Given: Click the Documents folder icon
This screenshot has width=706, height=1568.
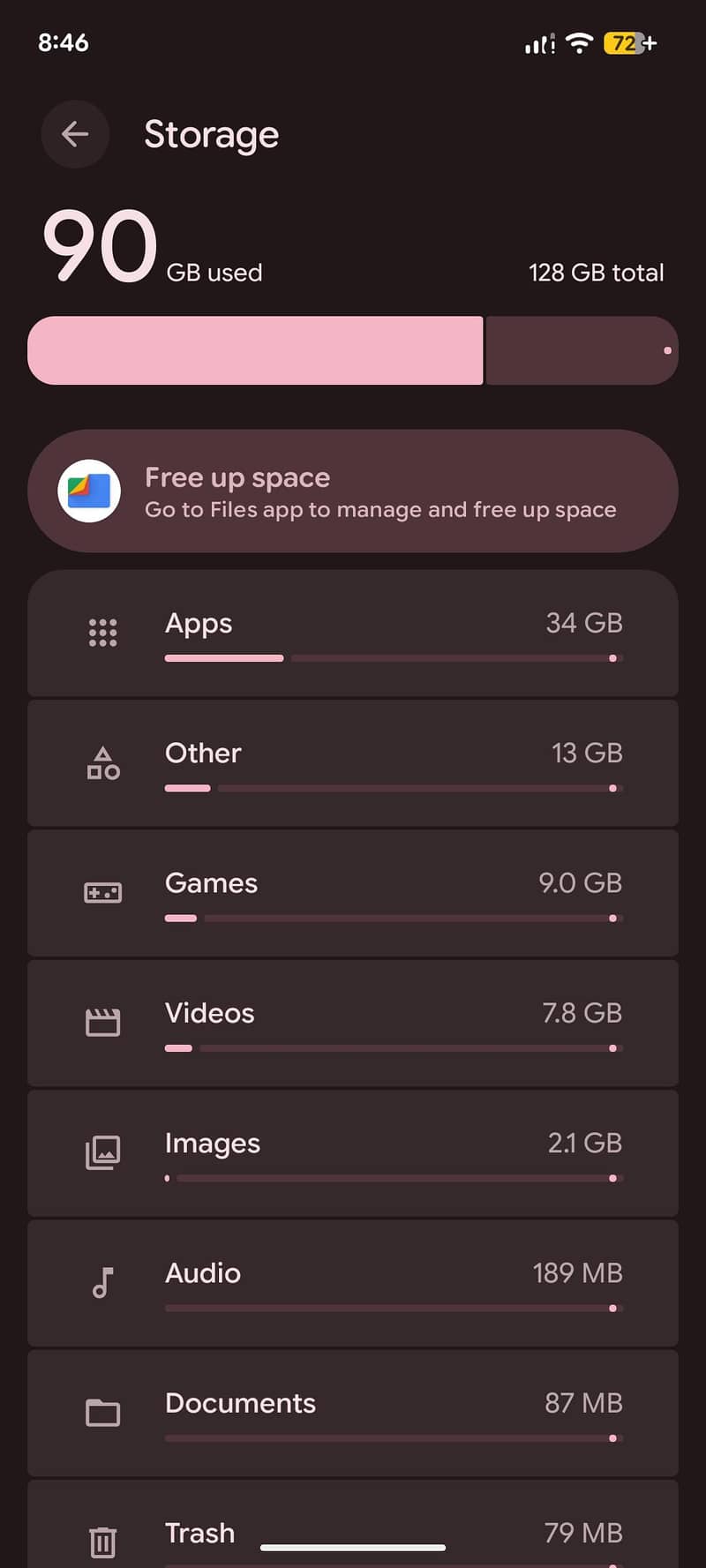Looking at the screenshot, I should pyautogui.click(x=102, y=1412).
